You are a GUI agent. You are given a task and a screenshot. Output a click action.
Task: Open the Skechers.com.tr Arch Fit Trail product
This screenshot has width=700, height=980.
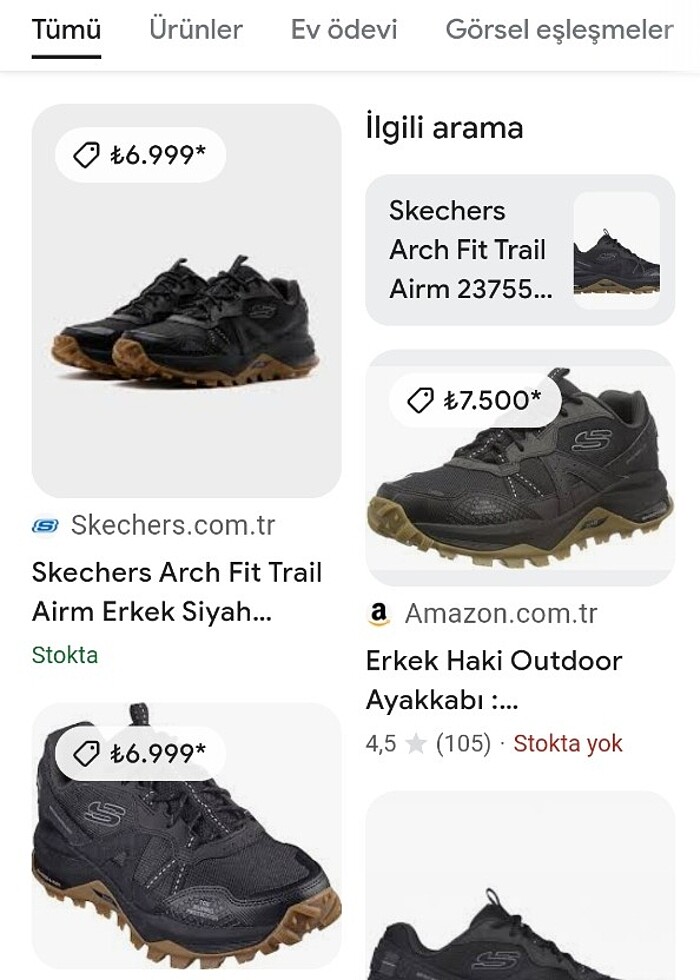click(186, 302)
